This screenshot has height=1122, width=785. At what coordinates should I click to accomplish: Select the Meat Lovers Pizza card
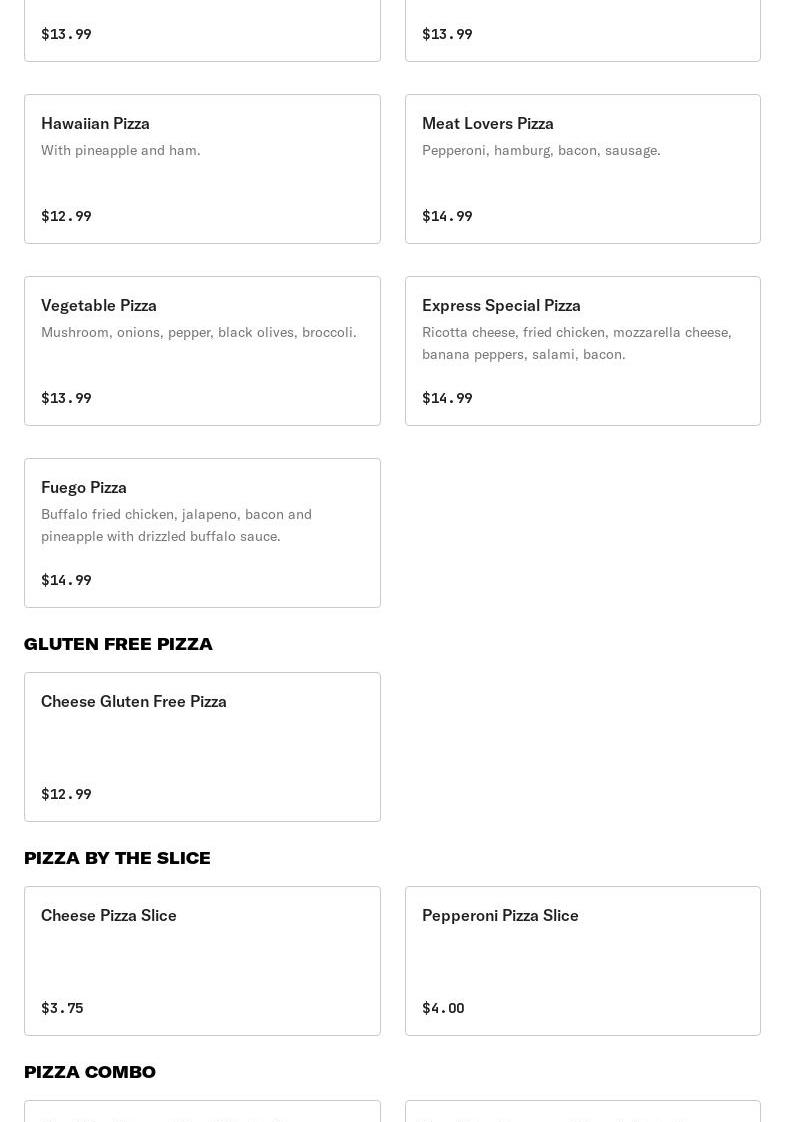(582, 169)
